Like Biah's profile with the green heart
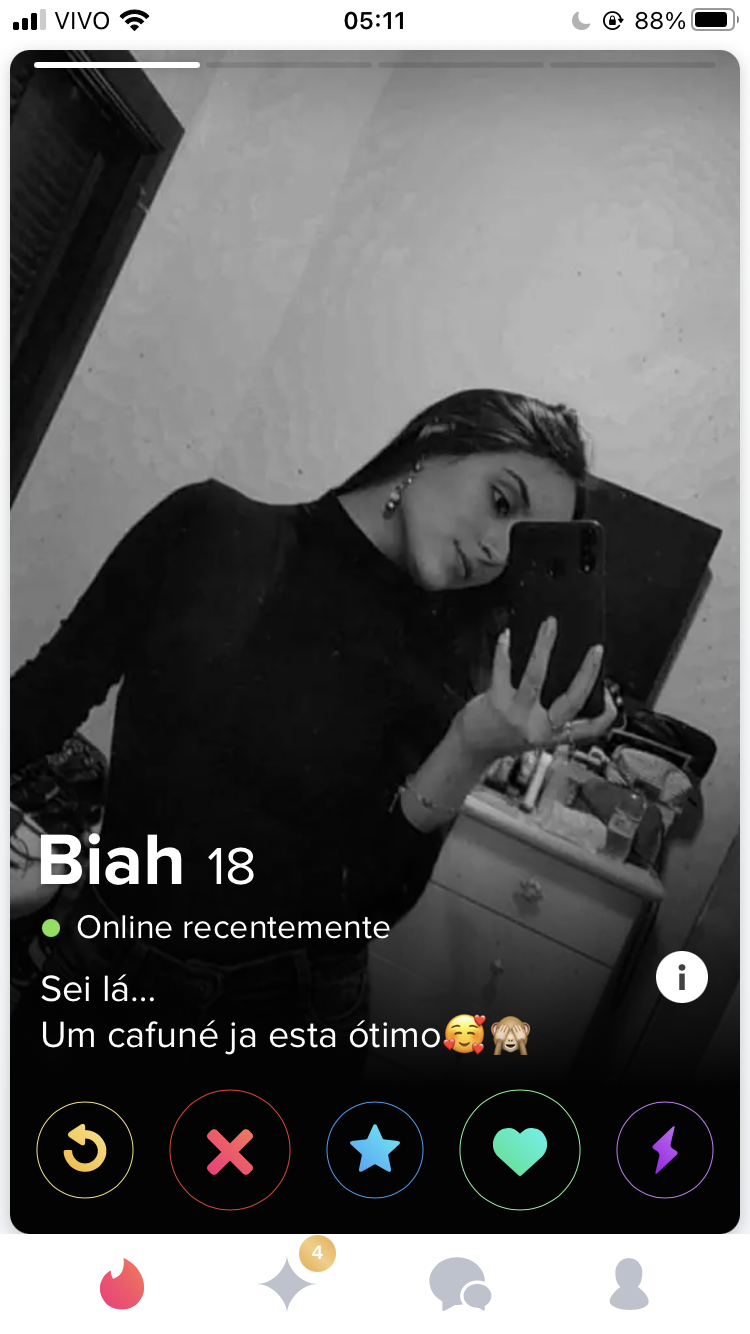 [520, 1150]
